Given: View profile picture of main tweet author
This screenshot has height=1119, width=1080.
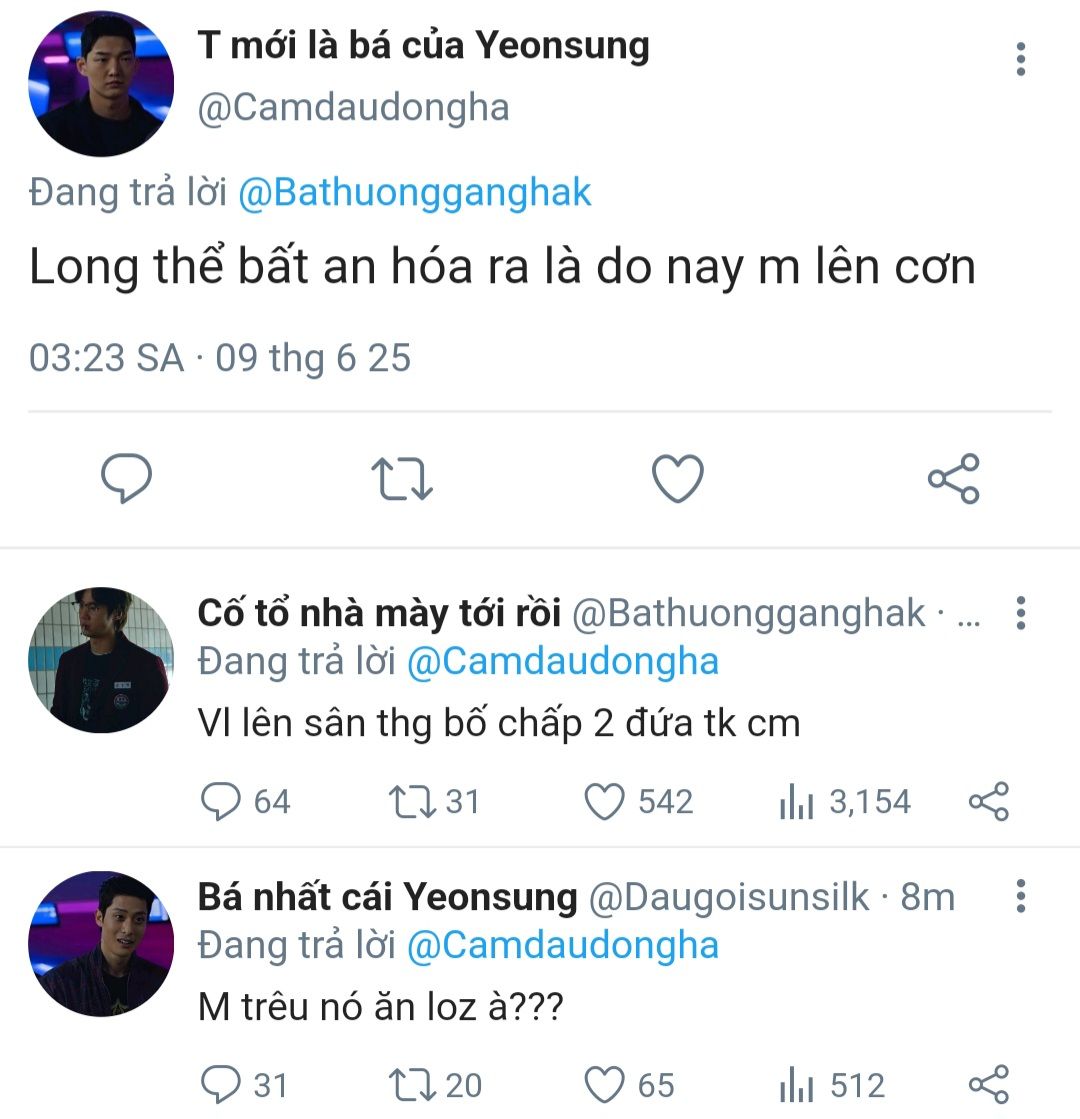Looking at the screenshot, I should [x=101, y=84].
